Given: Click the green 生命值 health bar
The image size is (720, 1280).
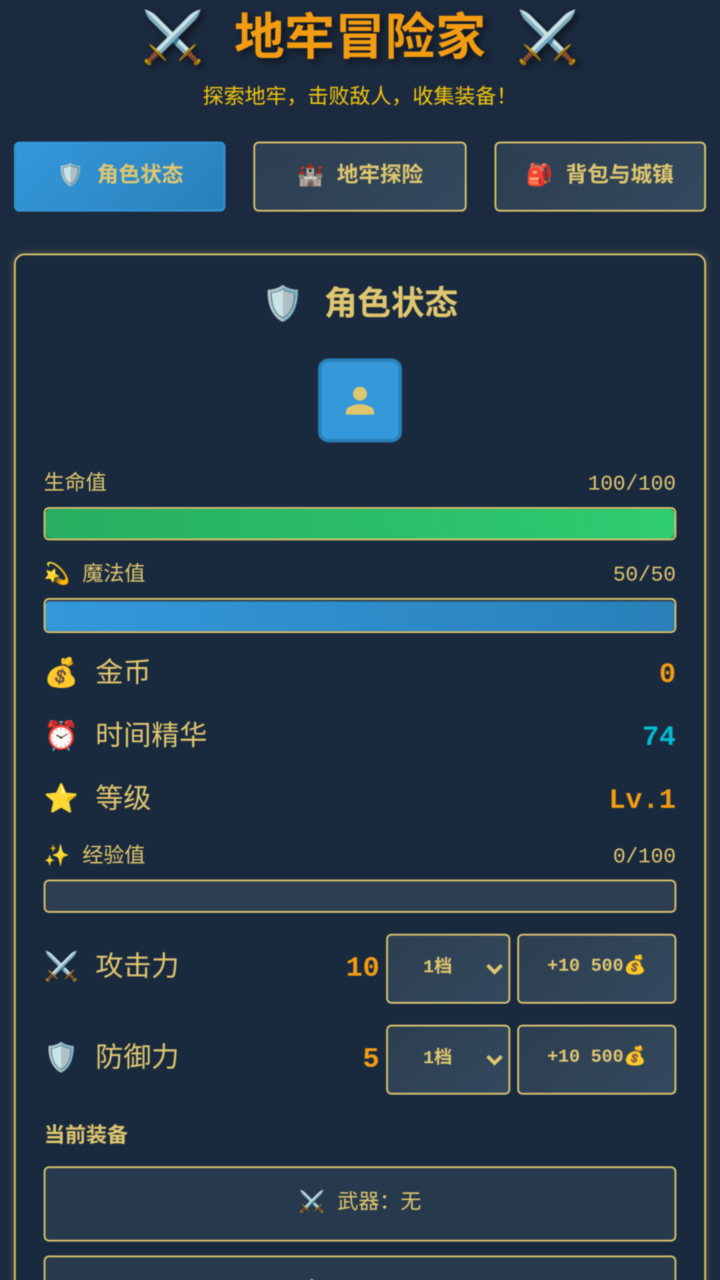Looking at the screenshot, I should [x=360, y=523].
